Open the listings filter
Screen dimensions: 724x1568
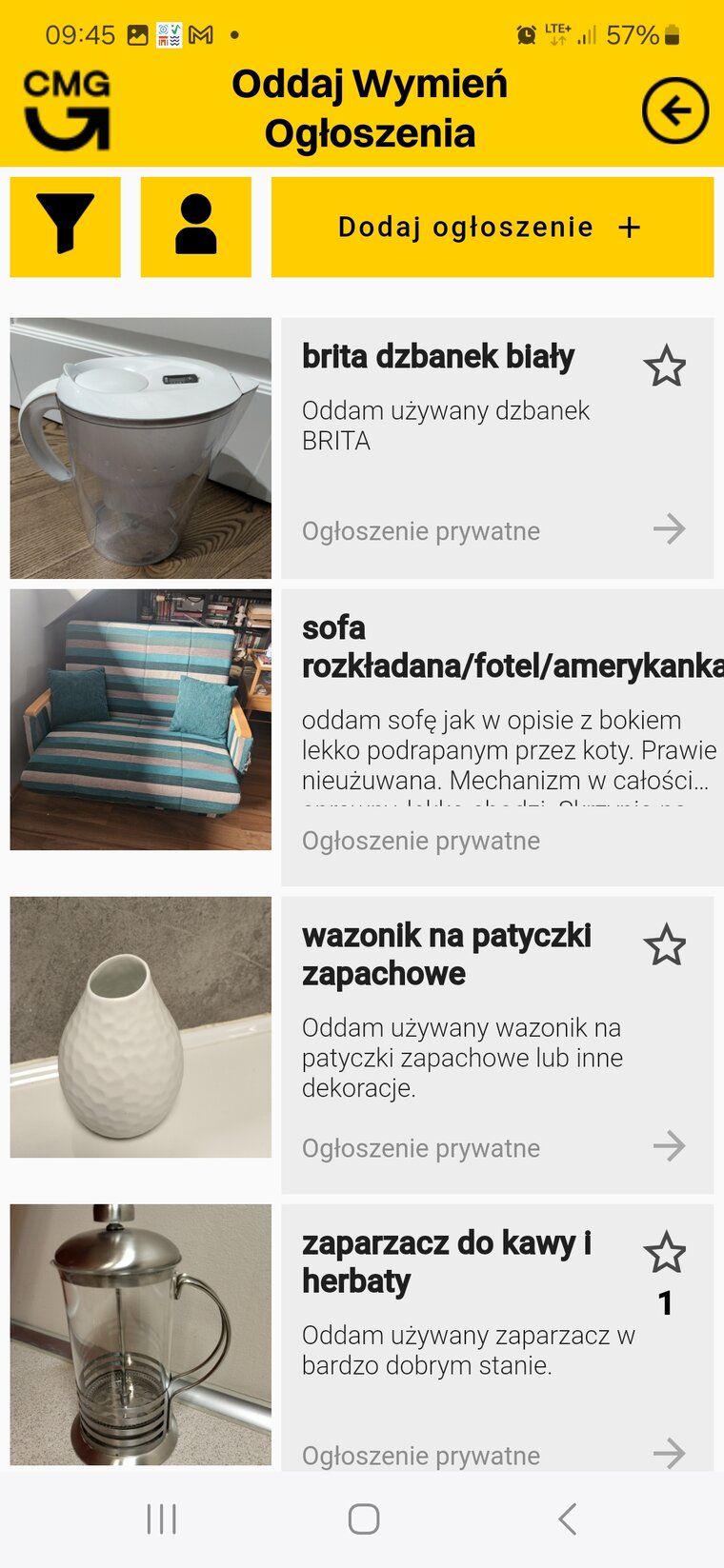(x=66, y=227)
